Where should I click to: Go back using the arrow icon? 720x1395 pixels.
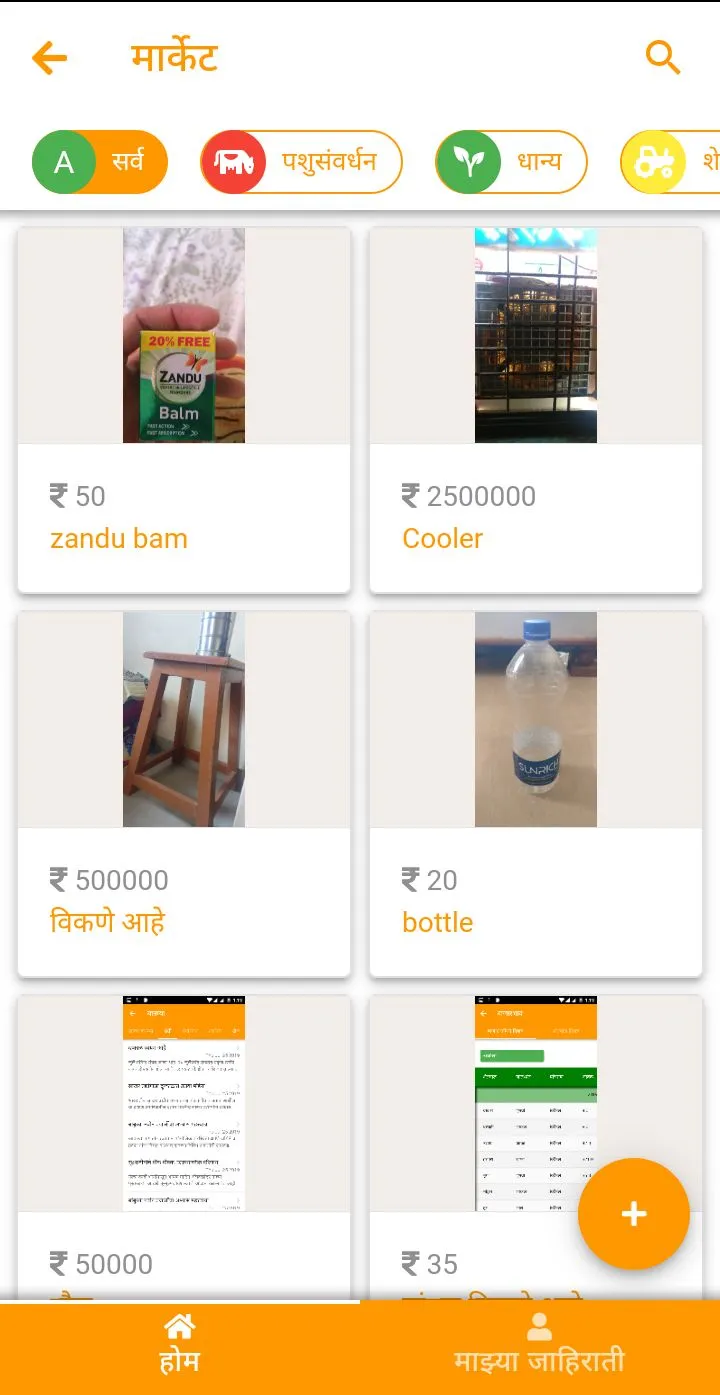coord(49,58)
